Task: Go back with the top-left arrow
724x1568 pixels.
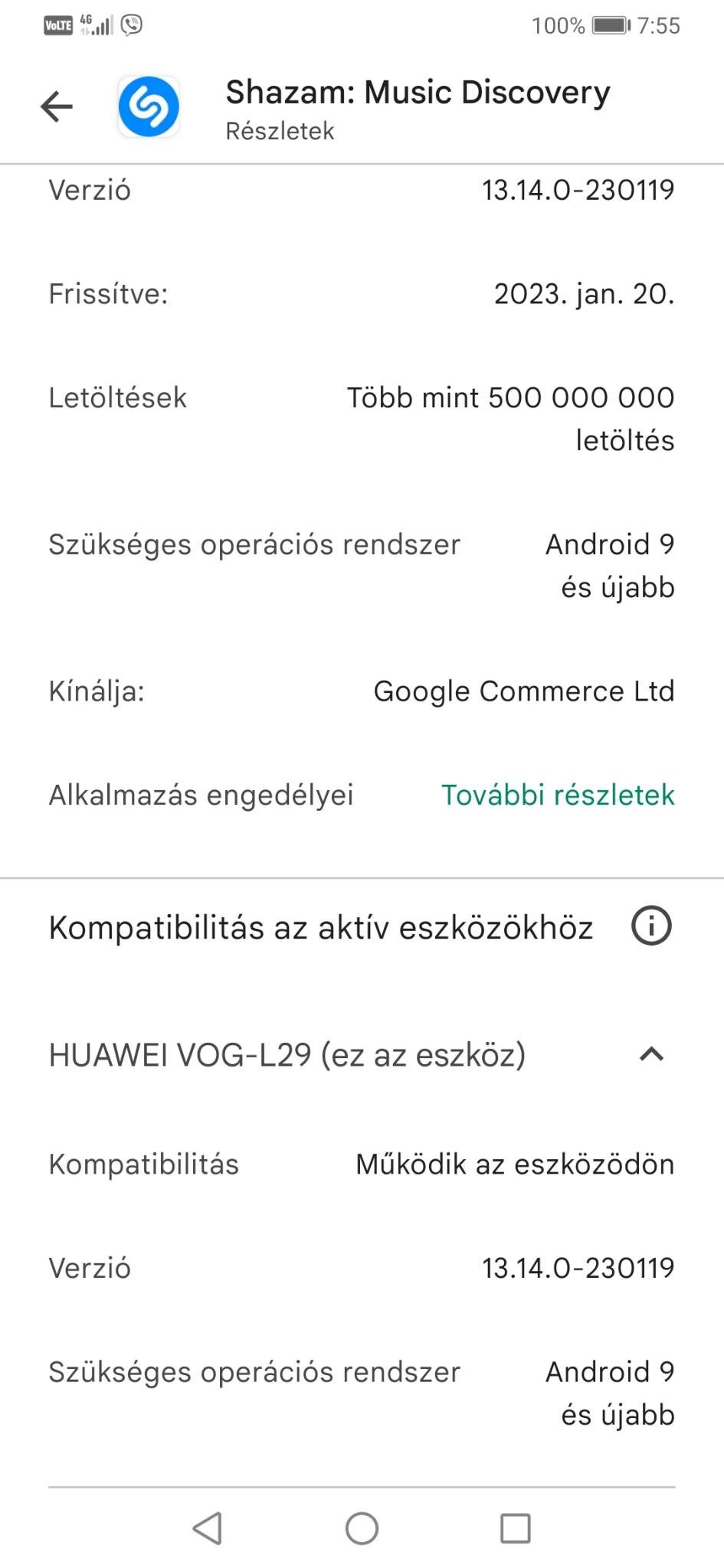Action: 57,106
